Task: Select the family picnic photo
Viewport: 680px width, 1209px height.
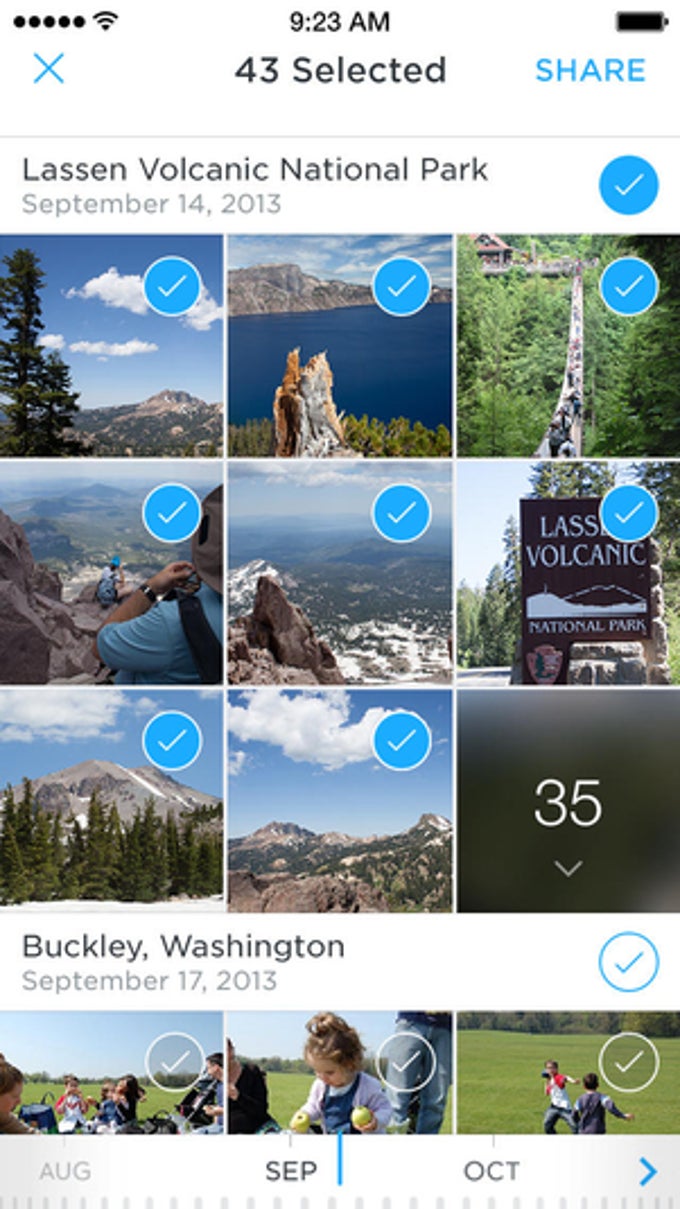Action: (174, 1061)
